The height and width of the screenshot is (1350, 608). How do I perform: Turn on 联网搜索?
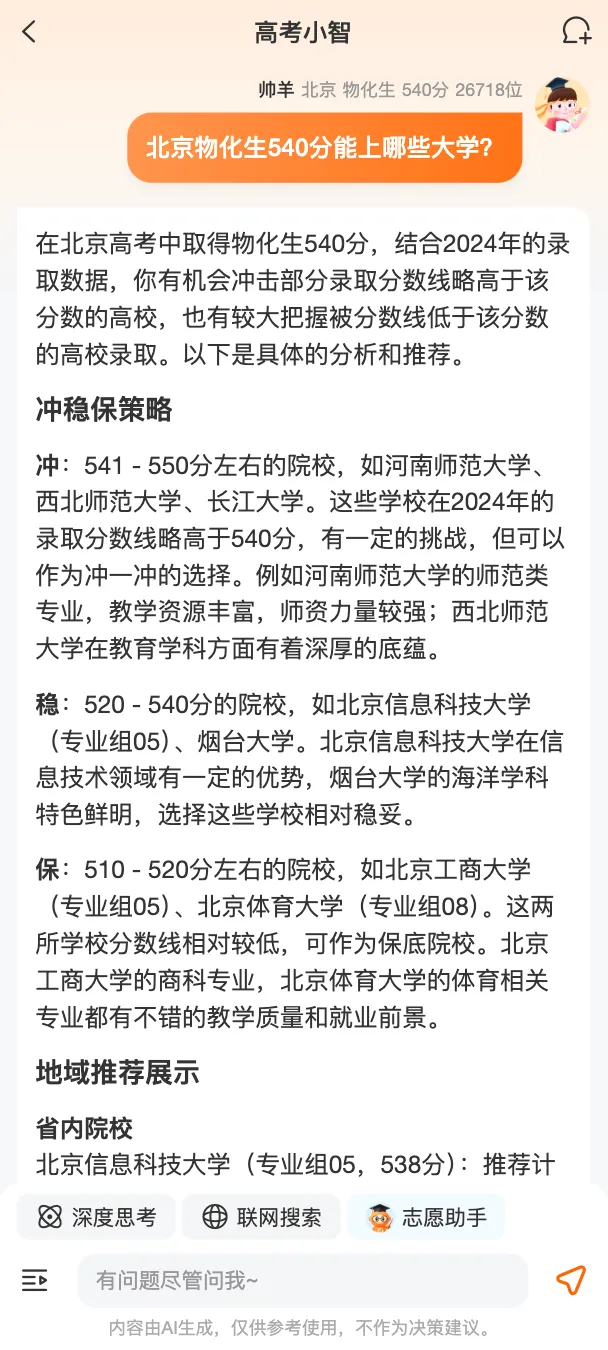tap(261, 1217)
